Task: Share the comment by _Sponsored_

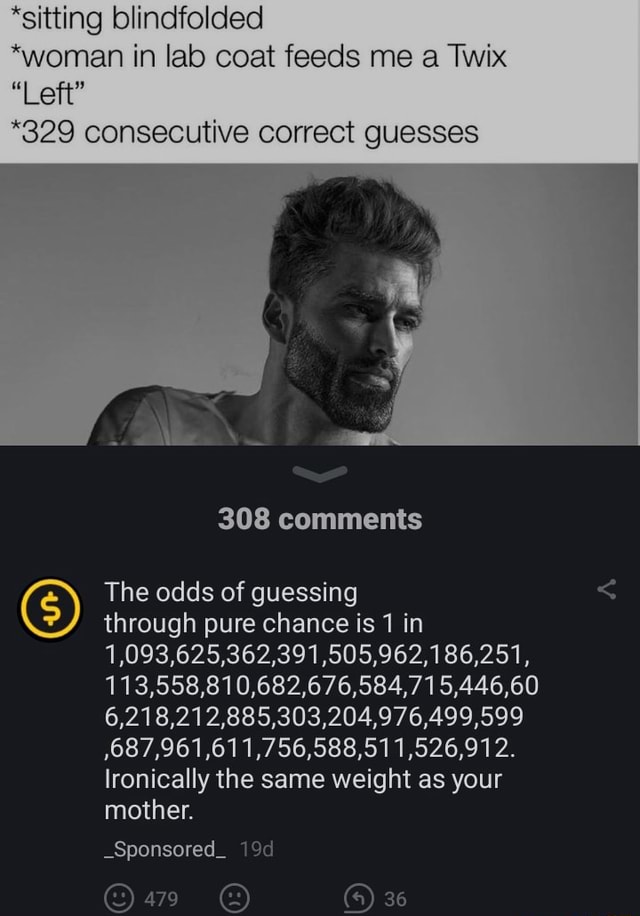Action: (x=606, y=591)
